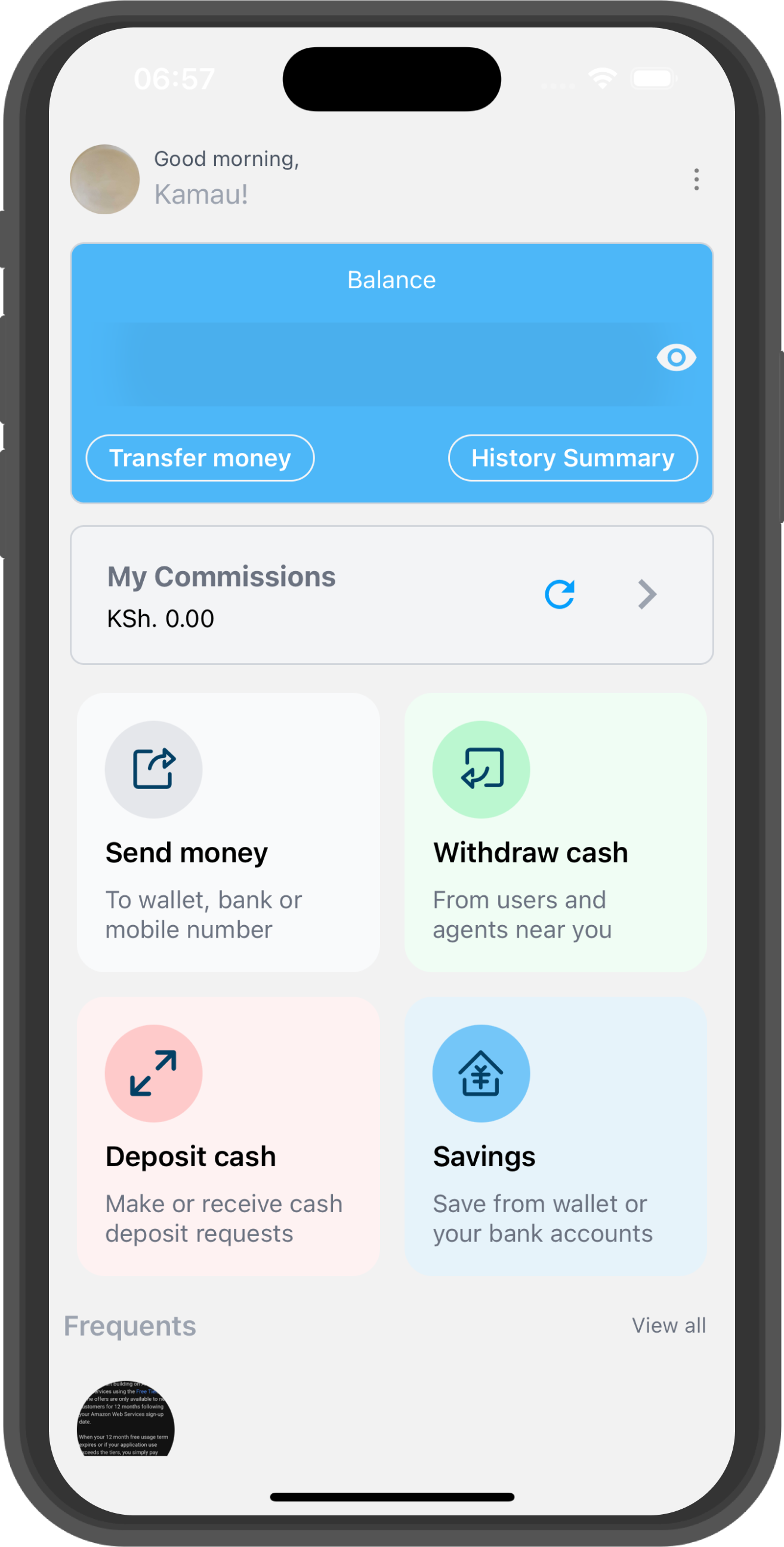Open the three-dot overflow menu
Screen dimensions: 784x1547
point(696,180)
